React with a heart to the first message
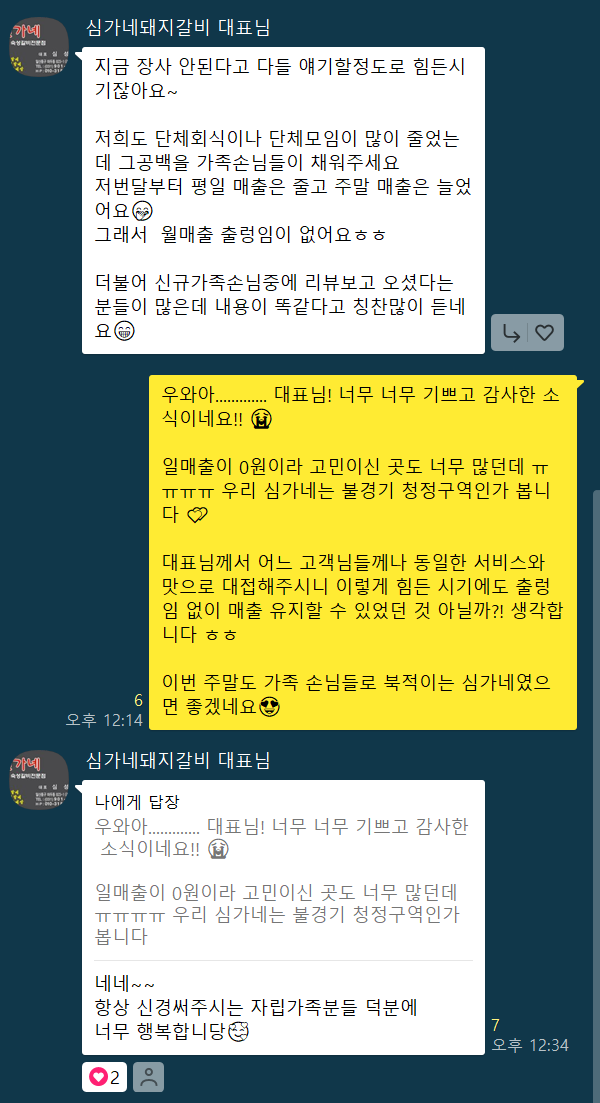This screenshot has width=600, height=1103. pos(544,333)
